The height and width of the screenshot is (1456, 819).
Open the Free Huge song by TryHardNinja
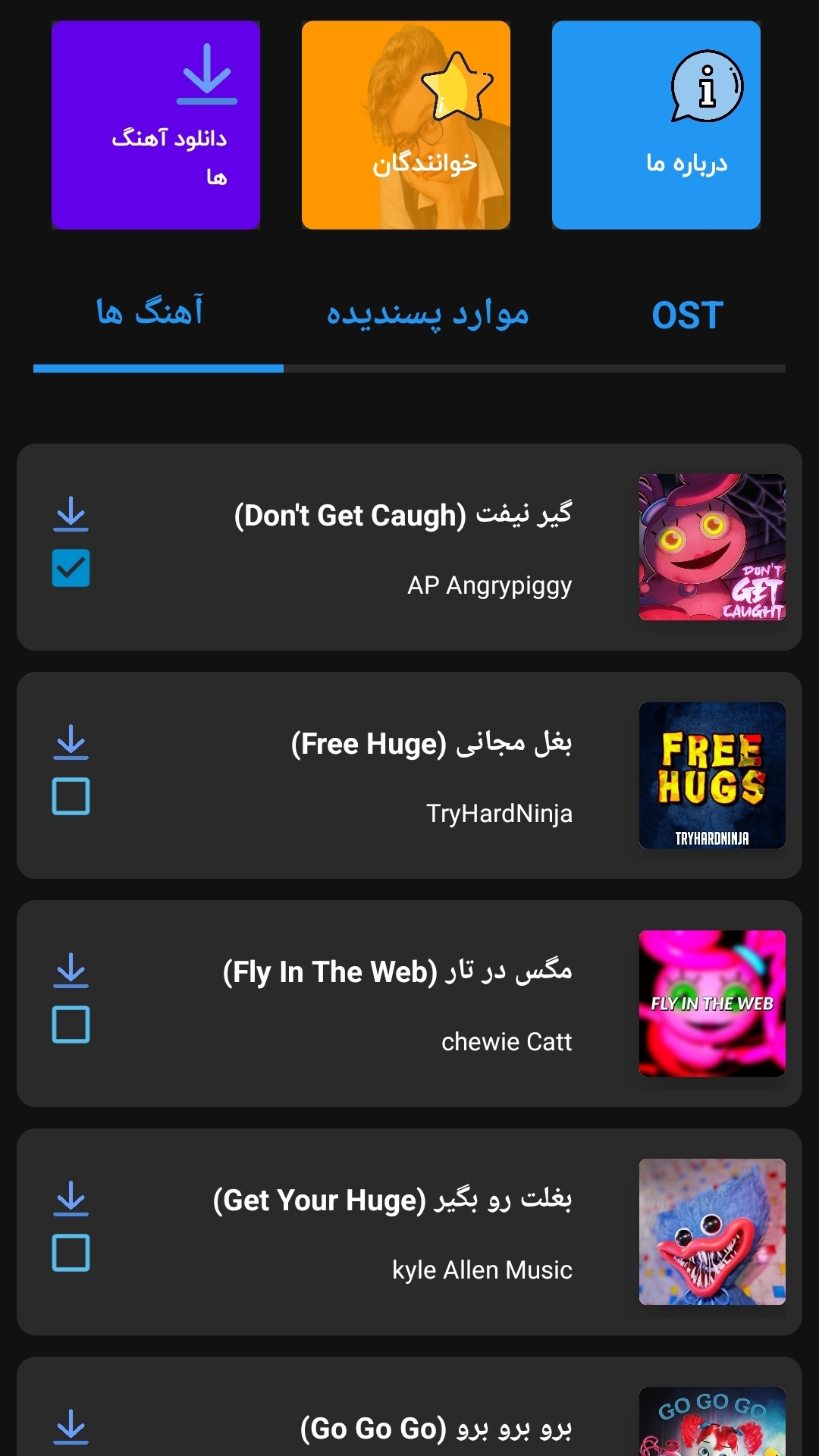(x=402, y=776)
